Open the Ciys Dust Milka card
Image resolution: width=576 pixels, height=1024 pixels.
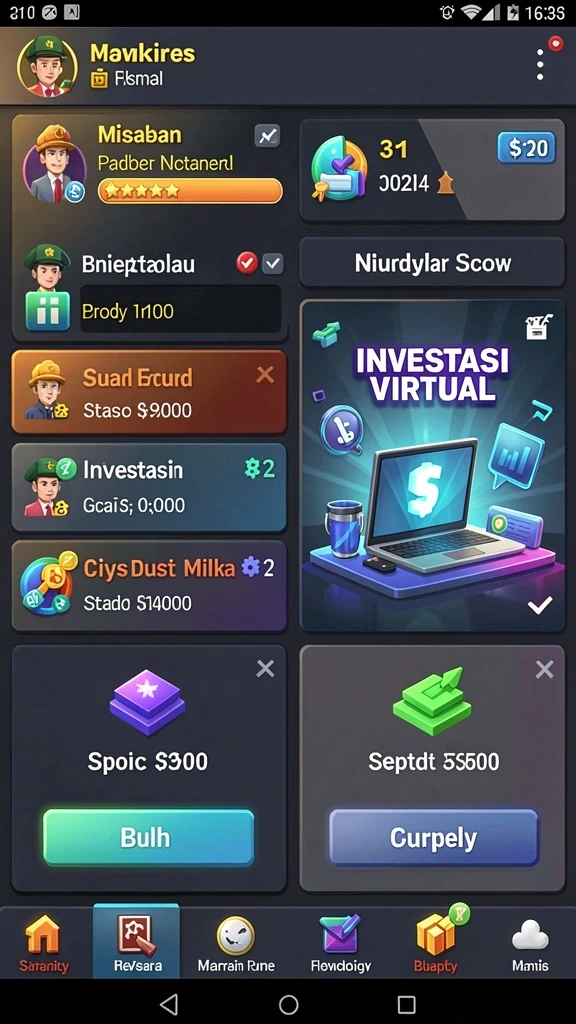[149, 585]
